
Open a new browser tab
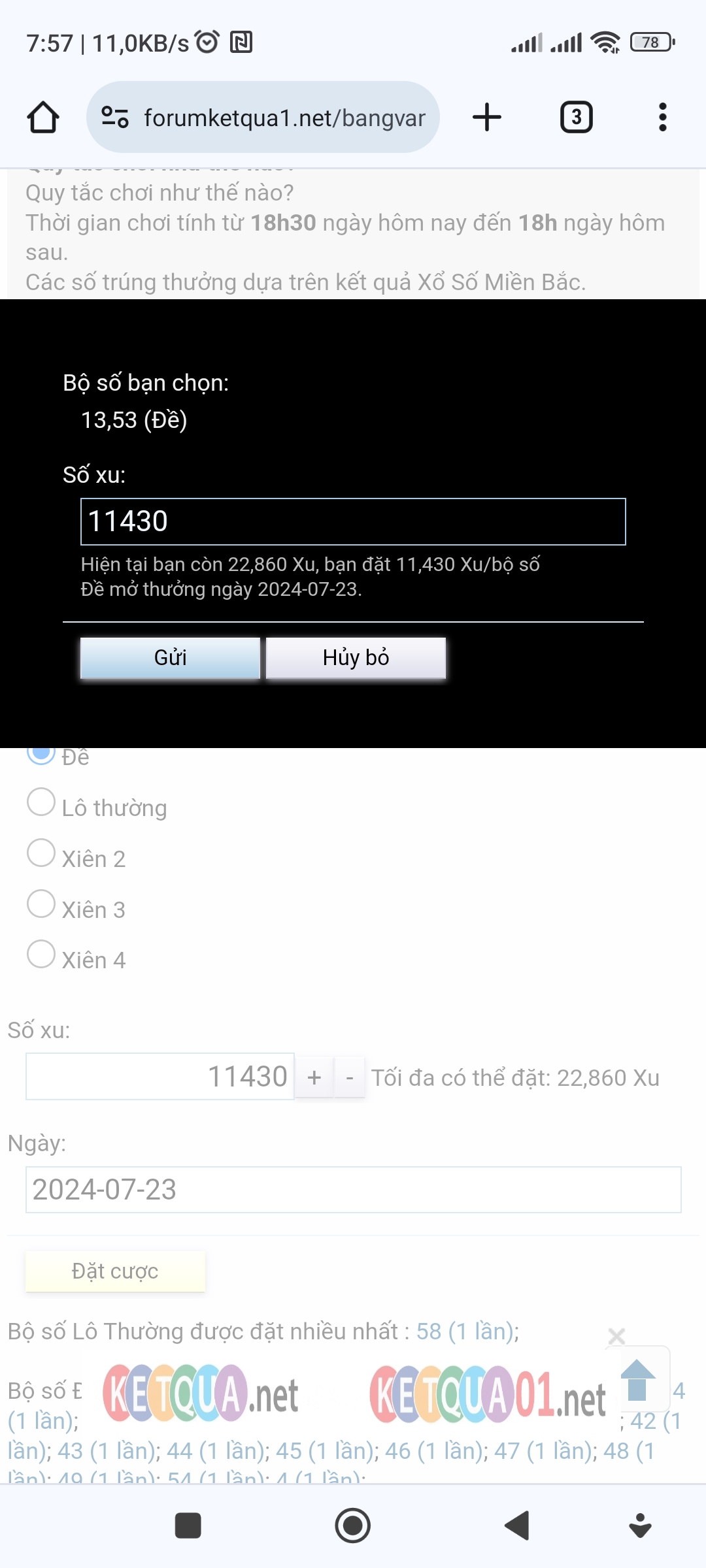pos(487,118)
